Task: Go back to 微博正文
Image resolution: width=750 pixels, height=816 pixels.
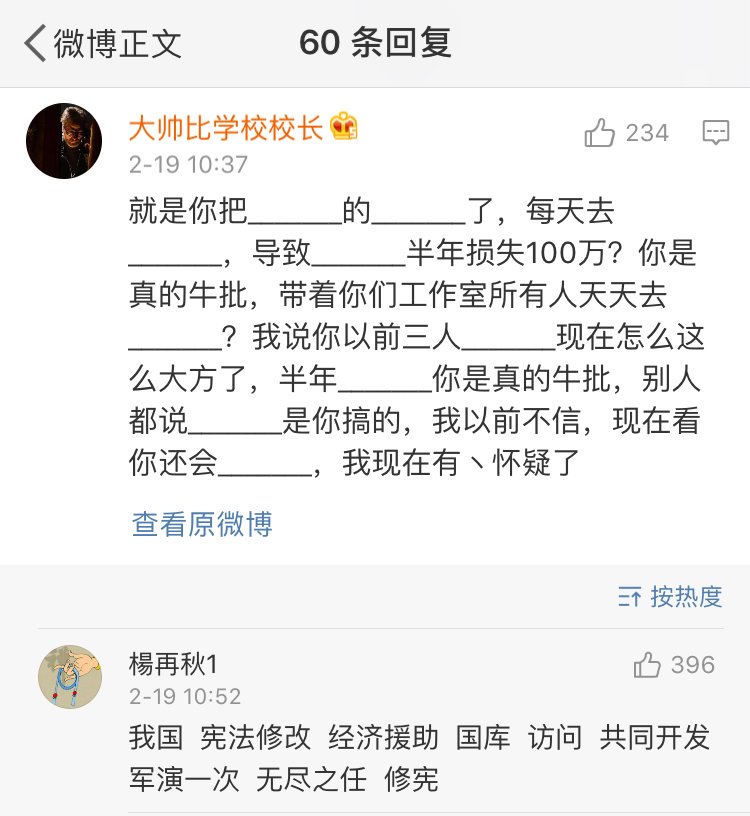Action: 100,44
